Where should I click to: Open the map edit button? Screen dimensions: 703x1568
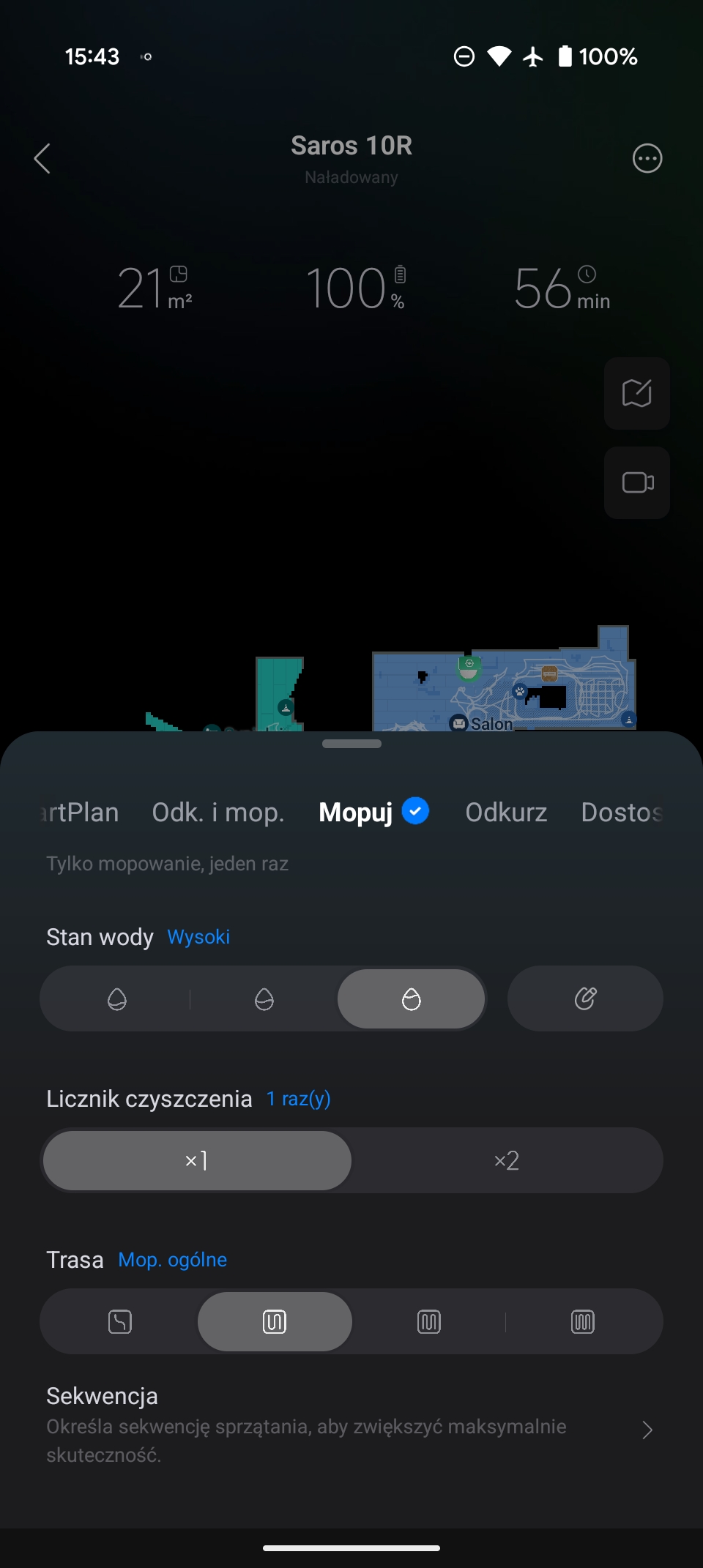coord(637,393)
